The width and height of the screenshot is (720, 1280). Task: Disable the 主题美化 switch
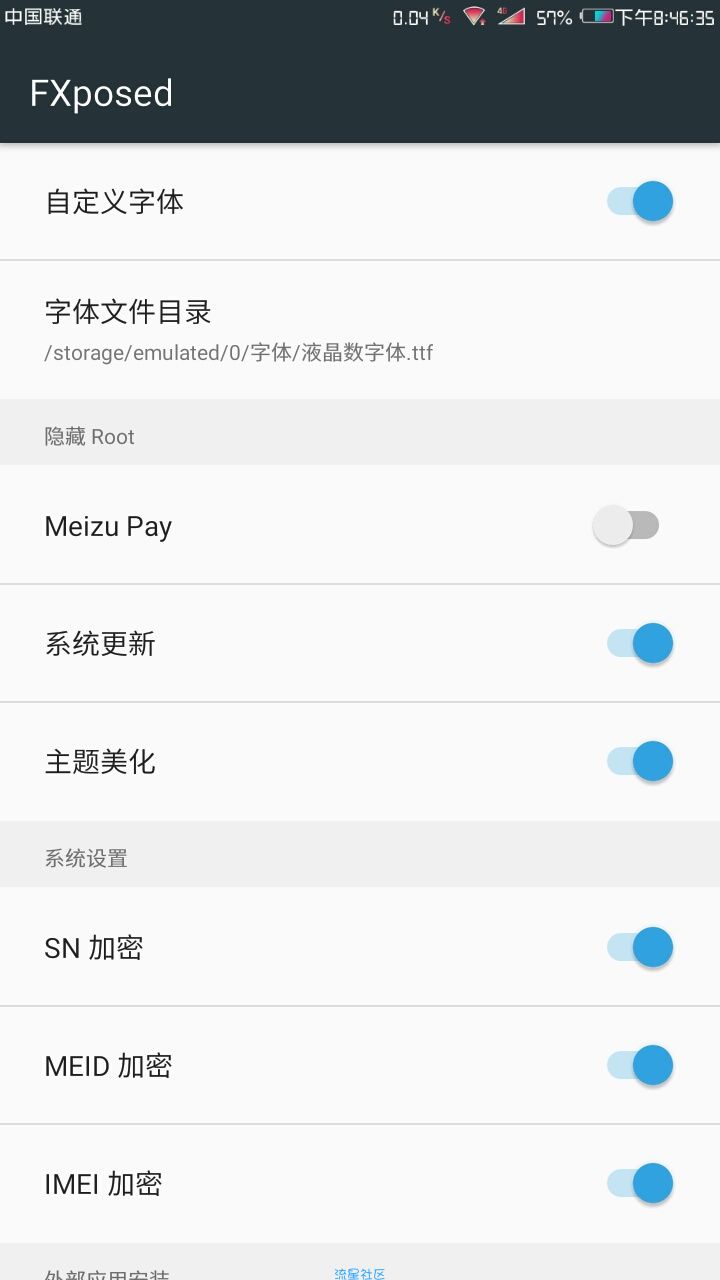coord(640,761)
